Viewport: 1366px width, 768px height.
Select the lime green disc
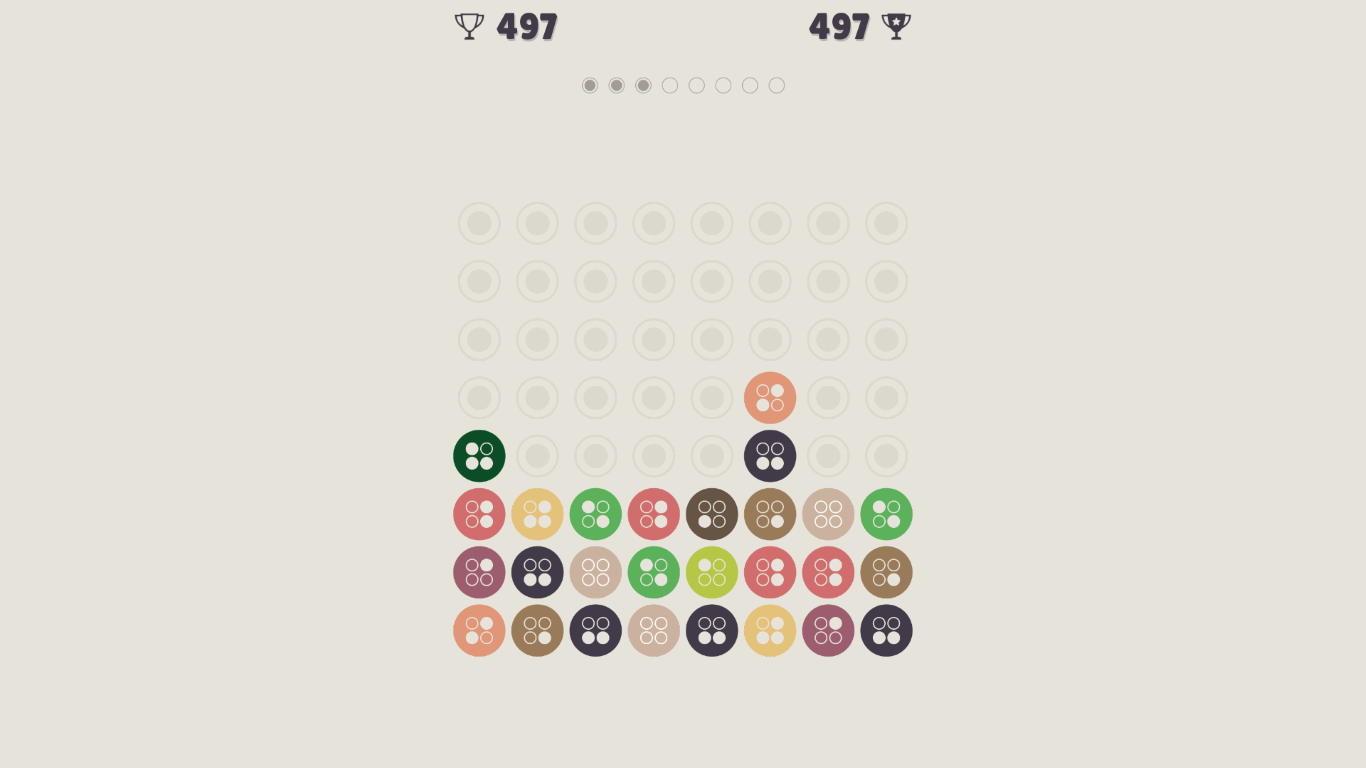tap(712, 572)
